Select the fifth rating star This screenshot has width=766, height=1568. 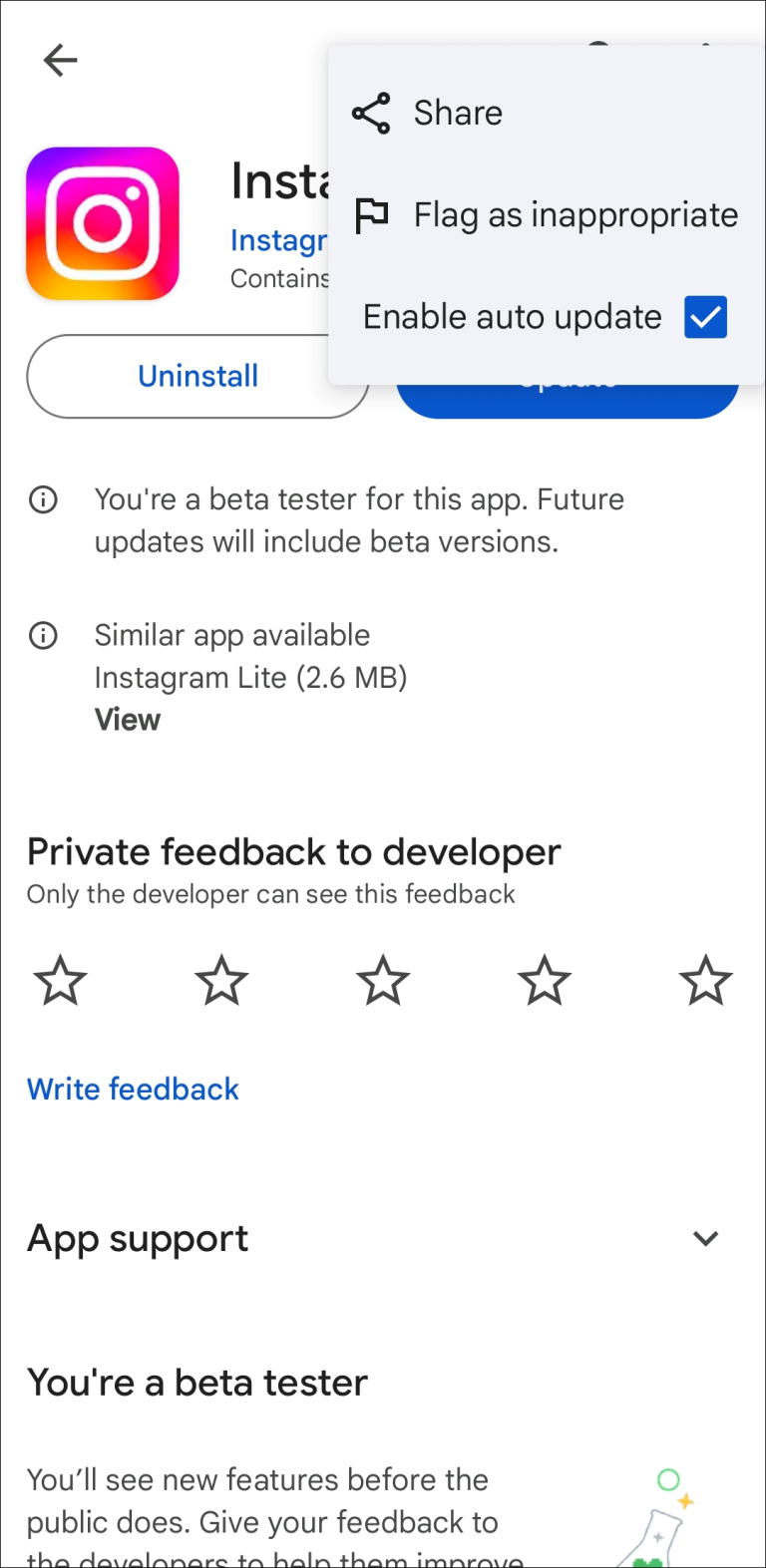tap(705, 980)
